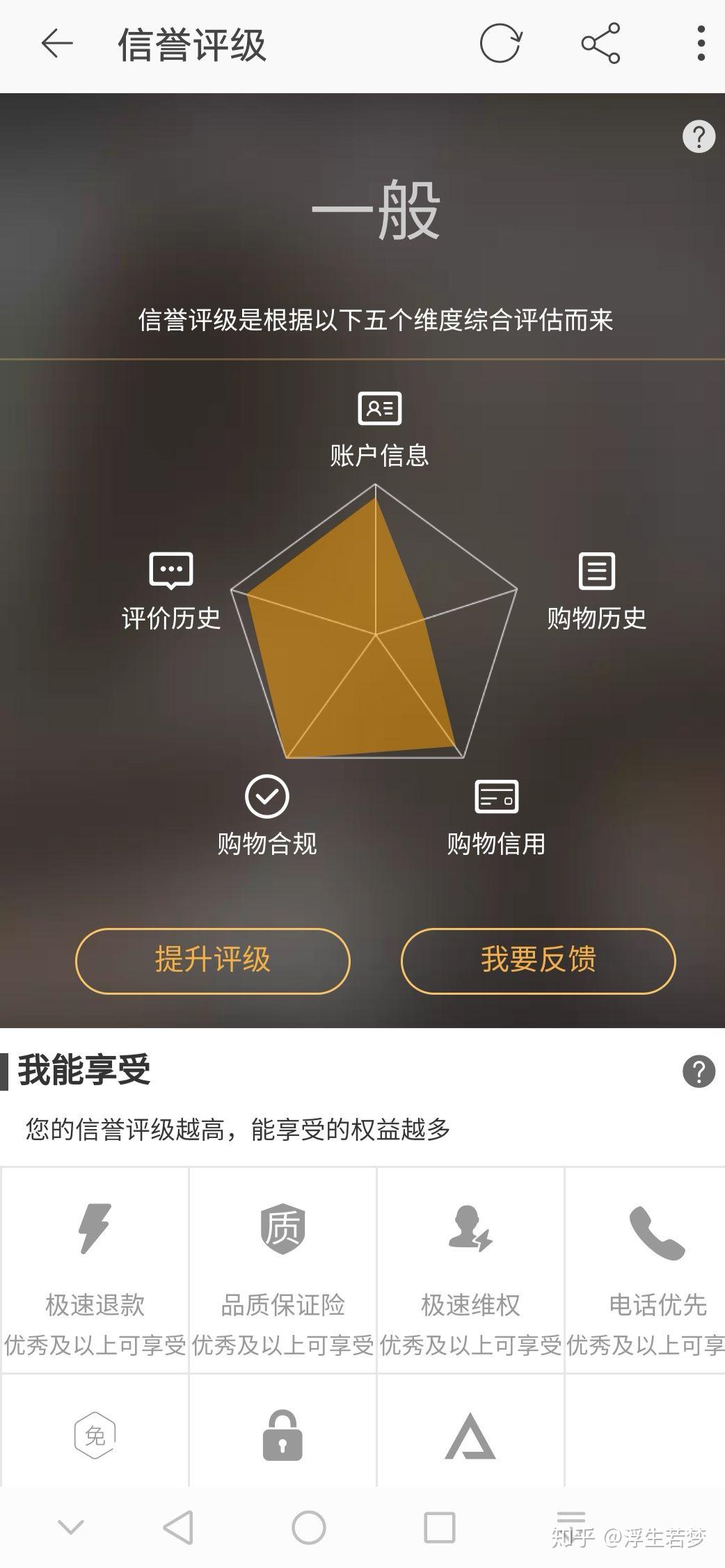Go back from 信誉评级 page
725x1568 pixels.
(x=57, y=44)
